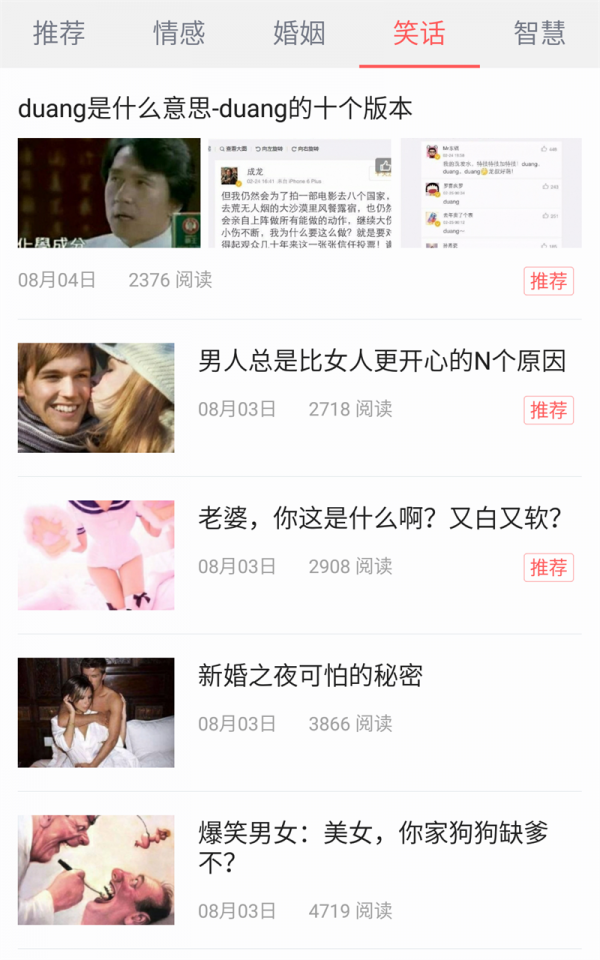The image size is (600, 960).
Task: Switch to the 情感 tab
Action: tap(179, 33)
